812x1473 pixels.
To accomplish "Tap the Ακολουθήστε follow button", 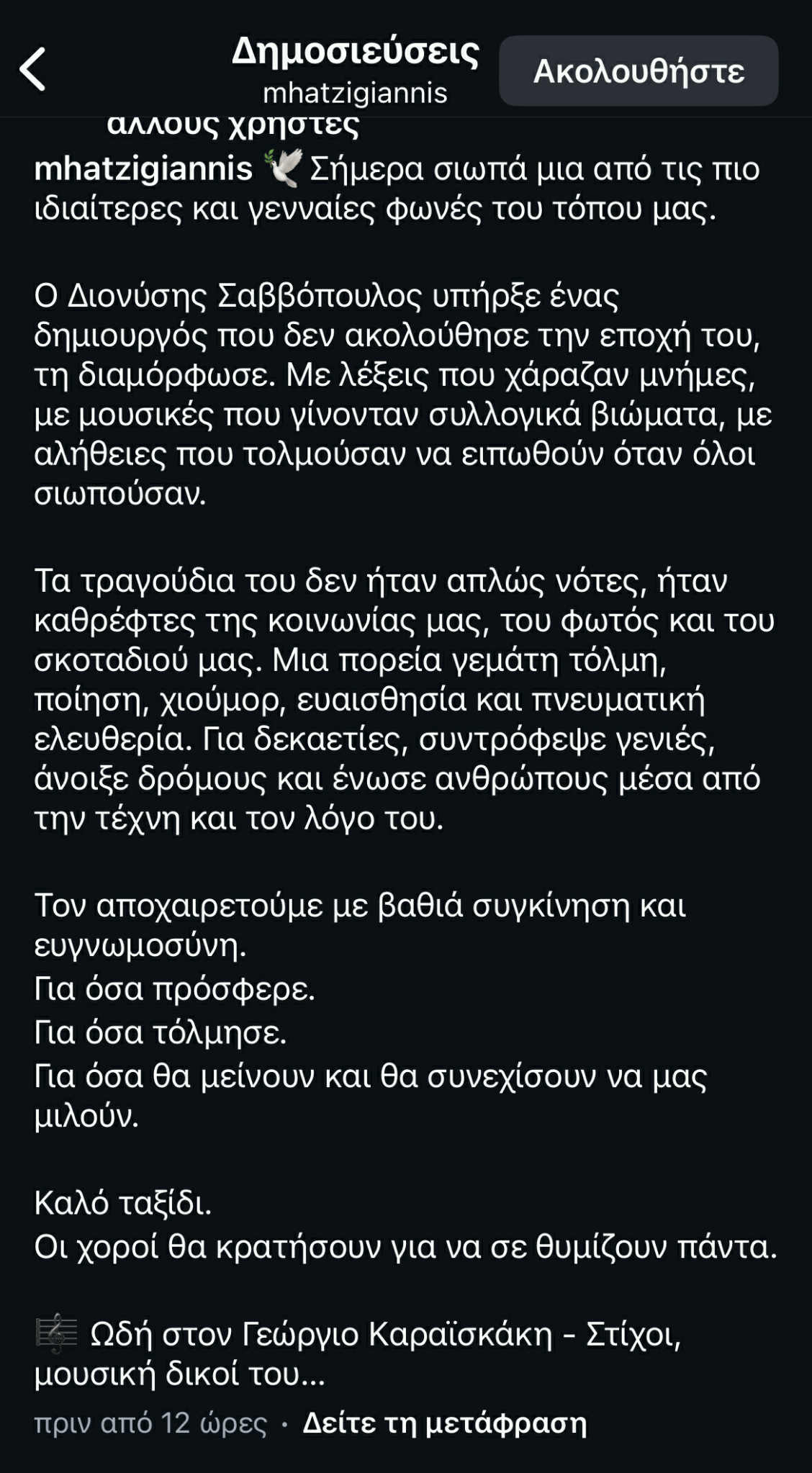I will 638,71.
